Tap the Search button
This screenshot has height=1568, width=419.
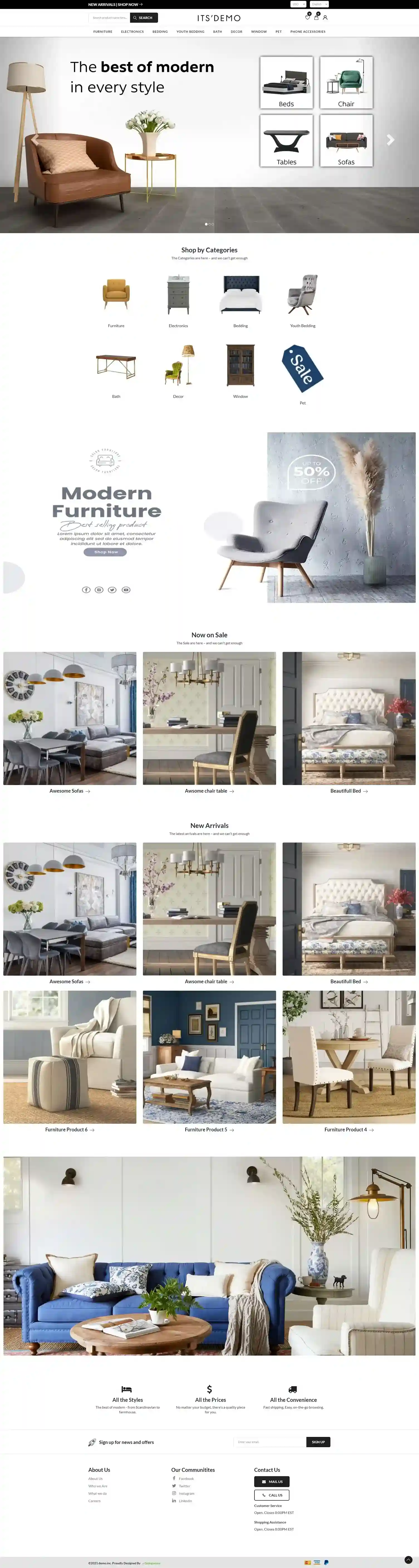pos(143,18)
